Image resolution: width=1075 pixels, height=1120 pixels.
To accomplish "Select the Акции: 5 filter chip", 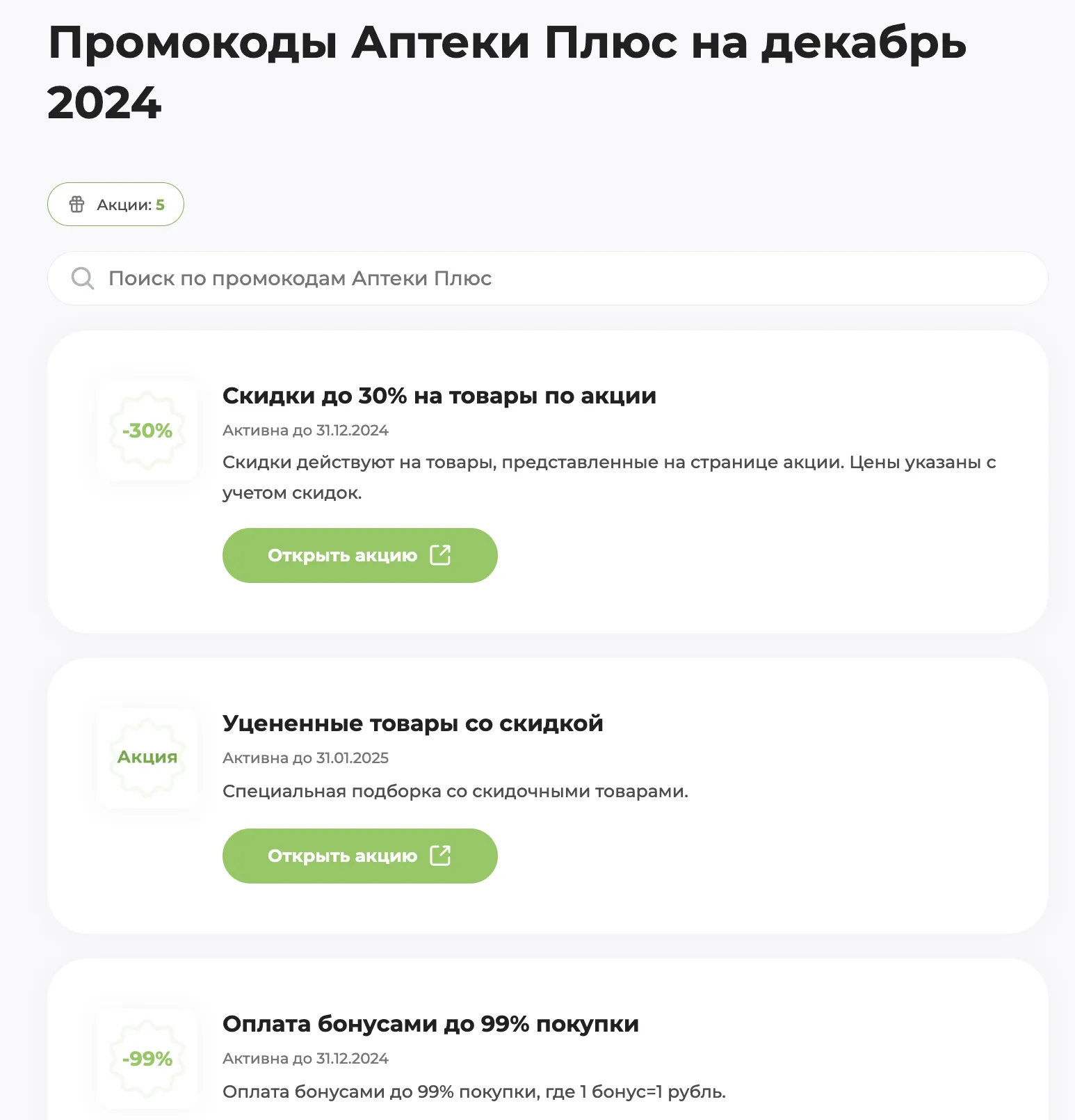I will pos(115,205).
